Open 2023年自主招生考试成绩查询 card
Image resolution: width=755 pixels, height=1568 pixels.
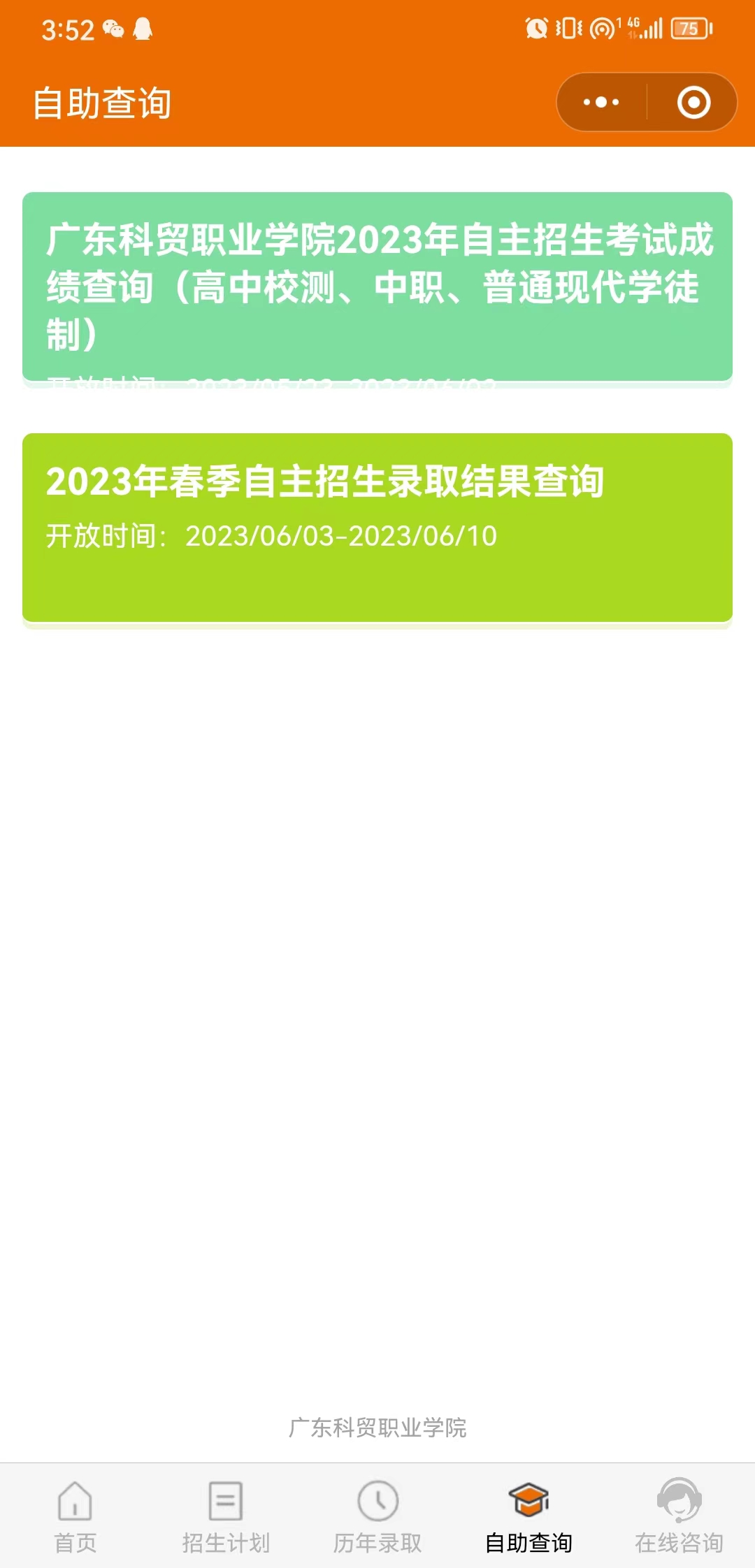(377, 286)
